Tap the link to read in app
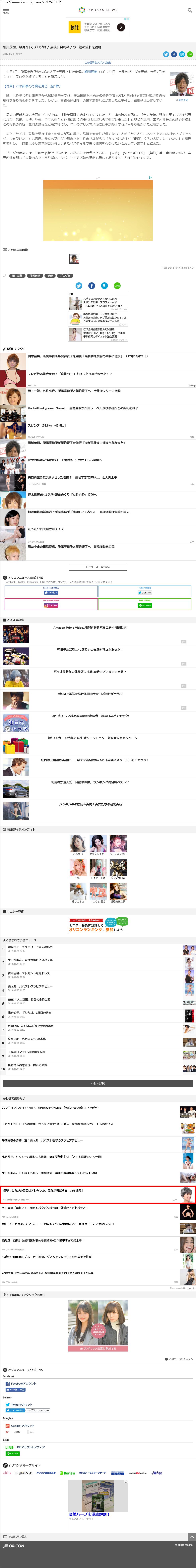Image resolution: width=196 pixels, height=1568 pixels. point(98,62)
